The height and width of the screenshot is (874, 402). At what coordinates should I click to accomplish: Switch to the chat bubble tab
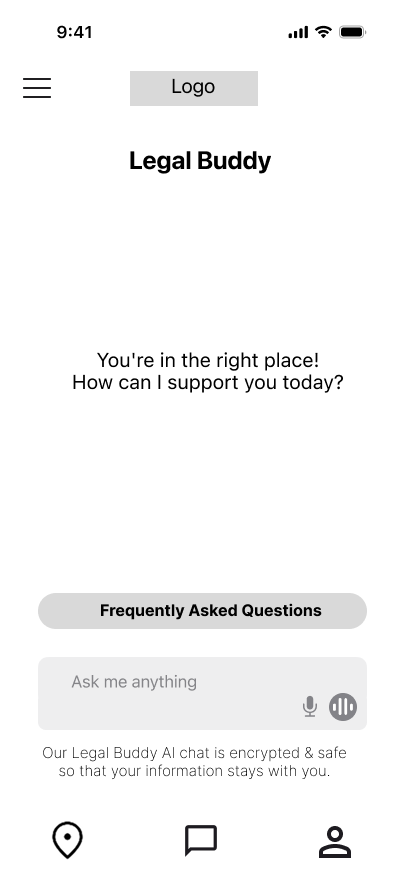coord(201,840)
